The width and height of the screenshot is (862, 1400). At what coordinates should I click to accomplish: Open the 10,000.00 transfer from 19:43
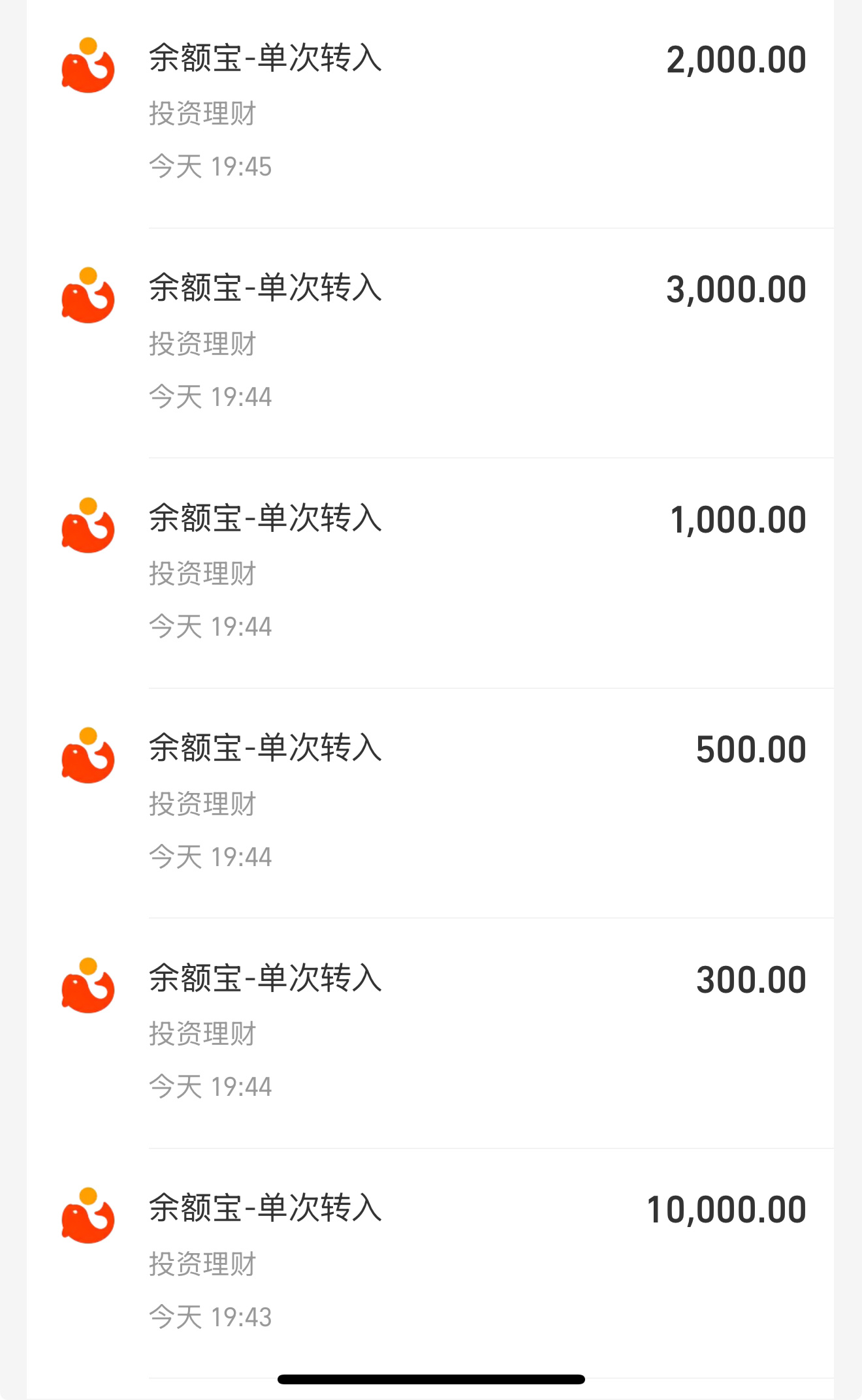coord(430,1264)
